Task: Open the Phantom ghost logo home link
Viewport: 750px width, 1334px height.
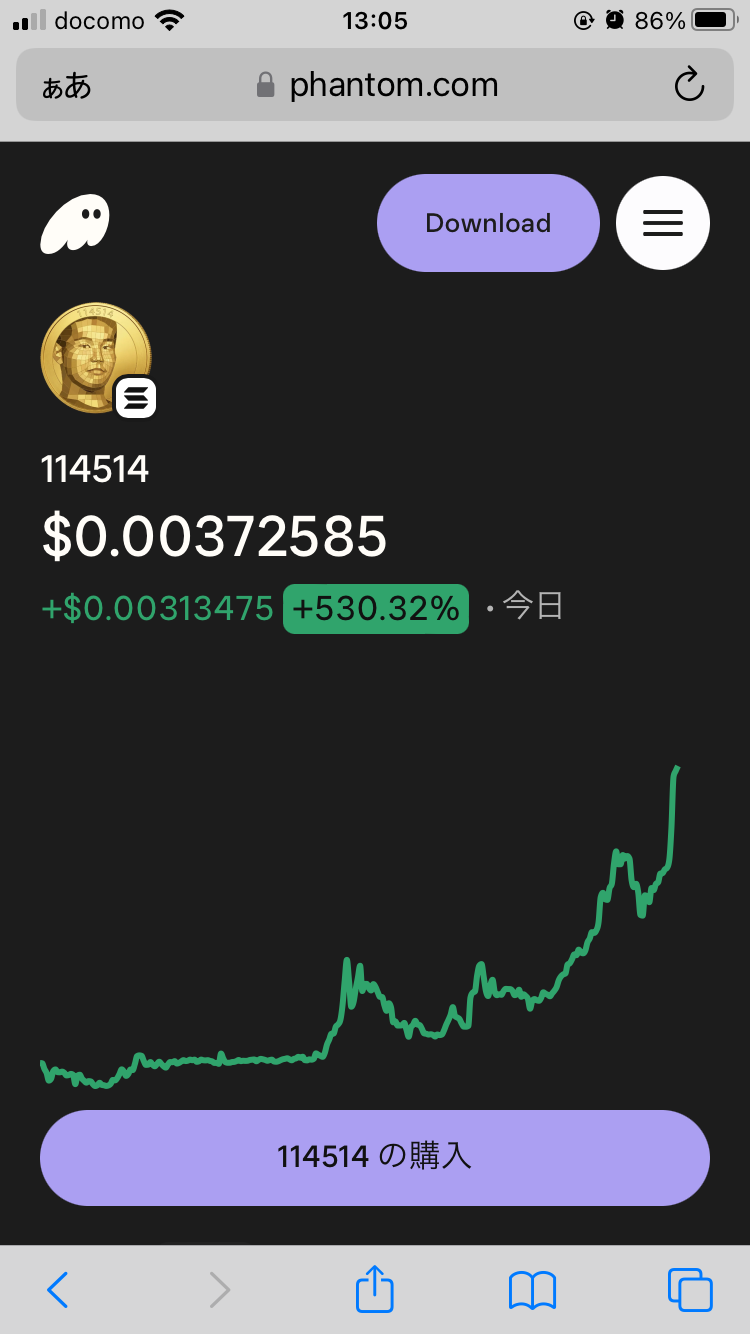Action: pos(75,223)
